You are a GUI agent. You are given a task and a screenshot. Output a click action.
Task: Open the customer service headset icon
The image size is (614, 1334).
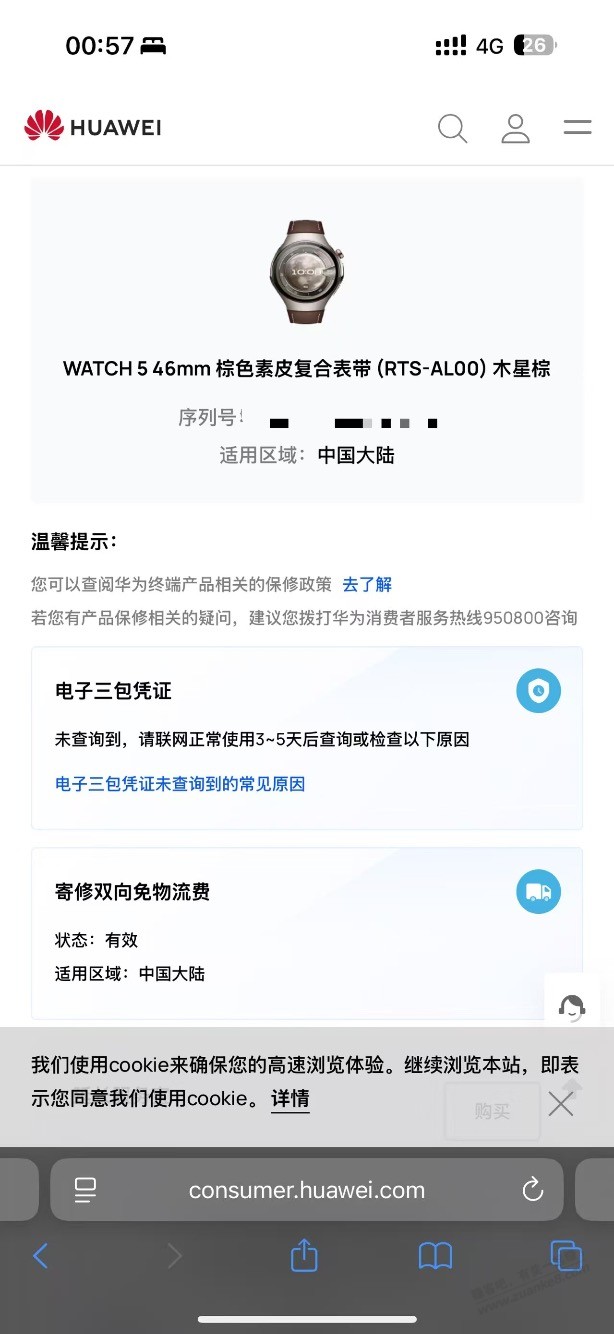[572, 1006]
